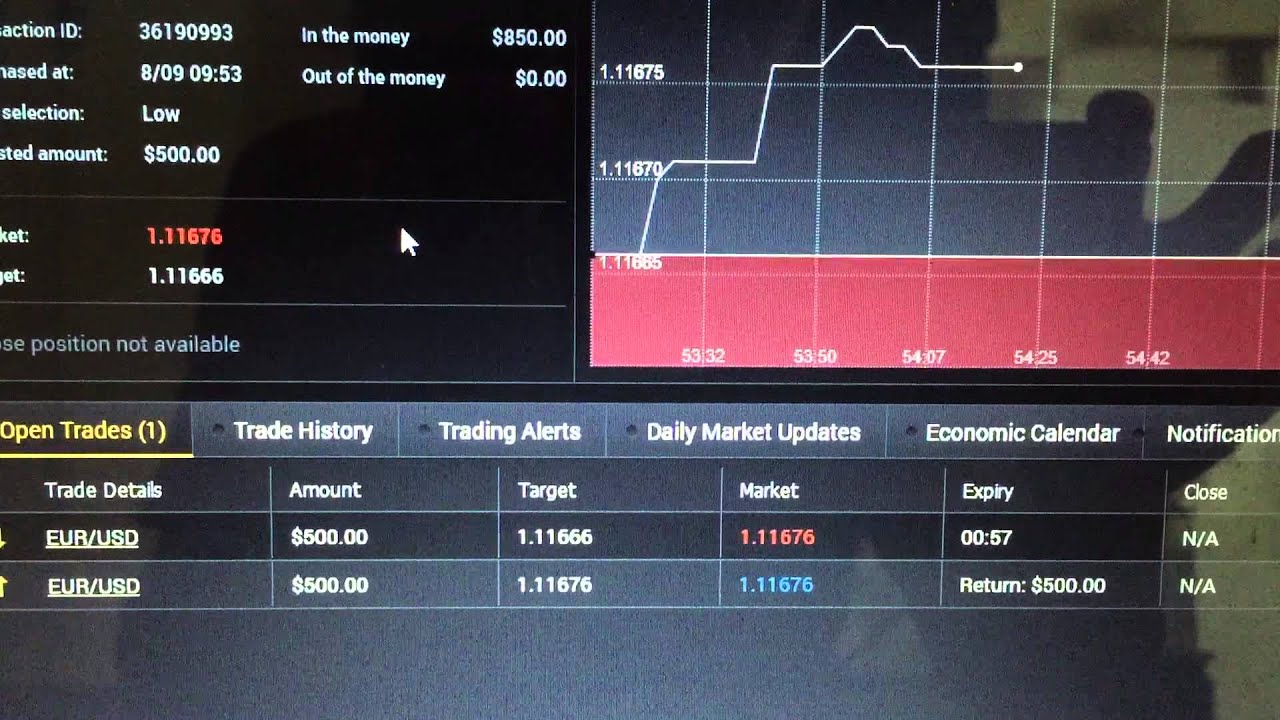This screenshot has height=720, width=1280.
Task: Open EUR/USD trade with target 1.11666
Action: (92, 538)
